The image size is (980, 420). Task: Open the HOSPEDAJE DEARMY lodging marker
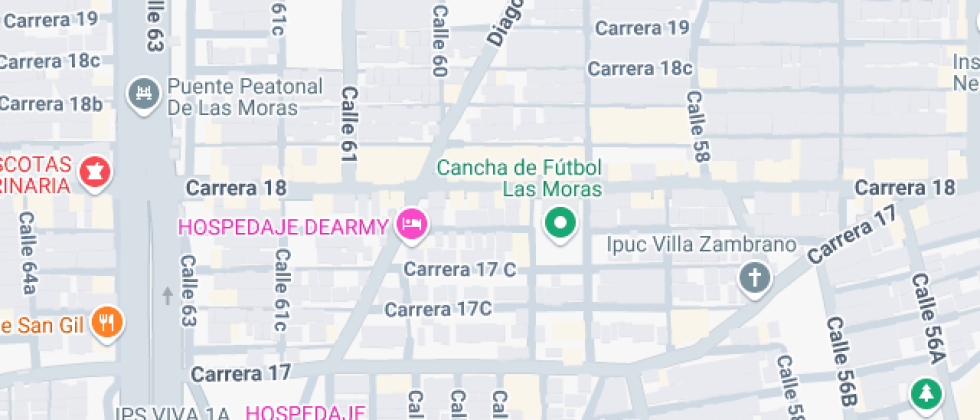pos(411,225)
